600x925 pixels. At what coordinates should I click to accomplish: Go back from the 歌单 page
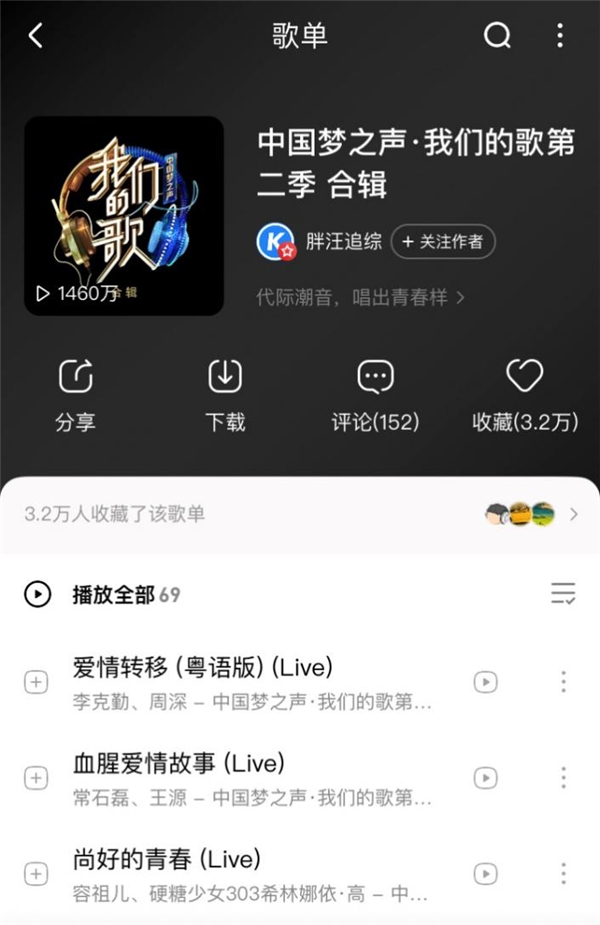36,36
